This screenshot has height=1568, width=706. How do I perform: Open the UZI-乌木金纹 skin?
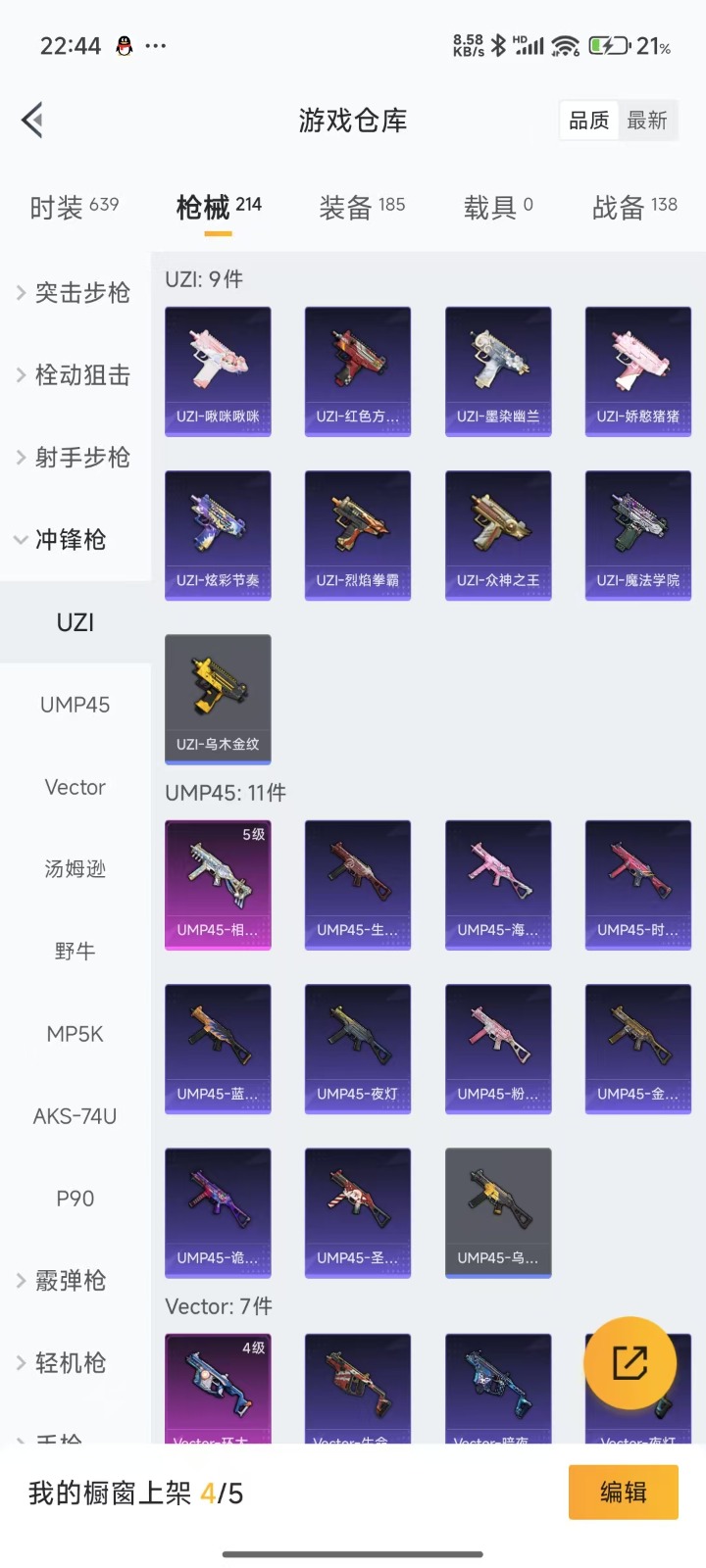coord(218,699)
